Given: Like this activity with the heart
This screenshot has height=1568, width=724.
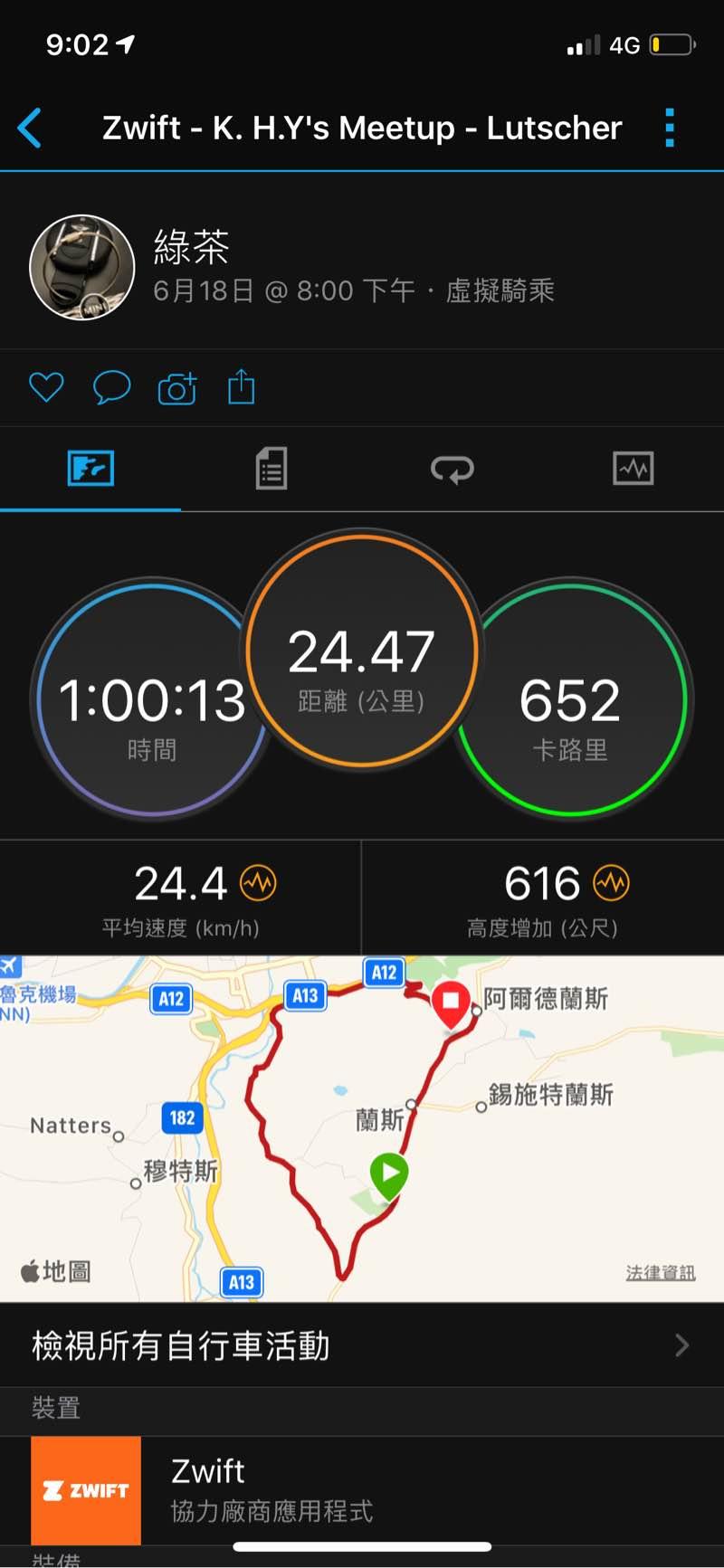Looking at the screenshot, I should tap(46, 388).
